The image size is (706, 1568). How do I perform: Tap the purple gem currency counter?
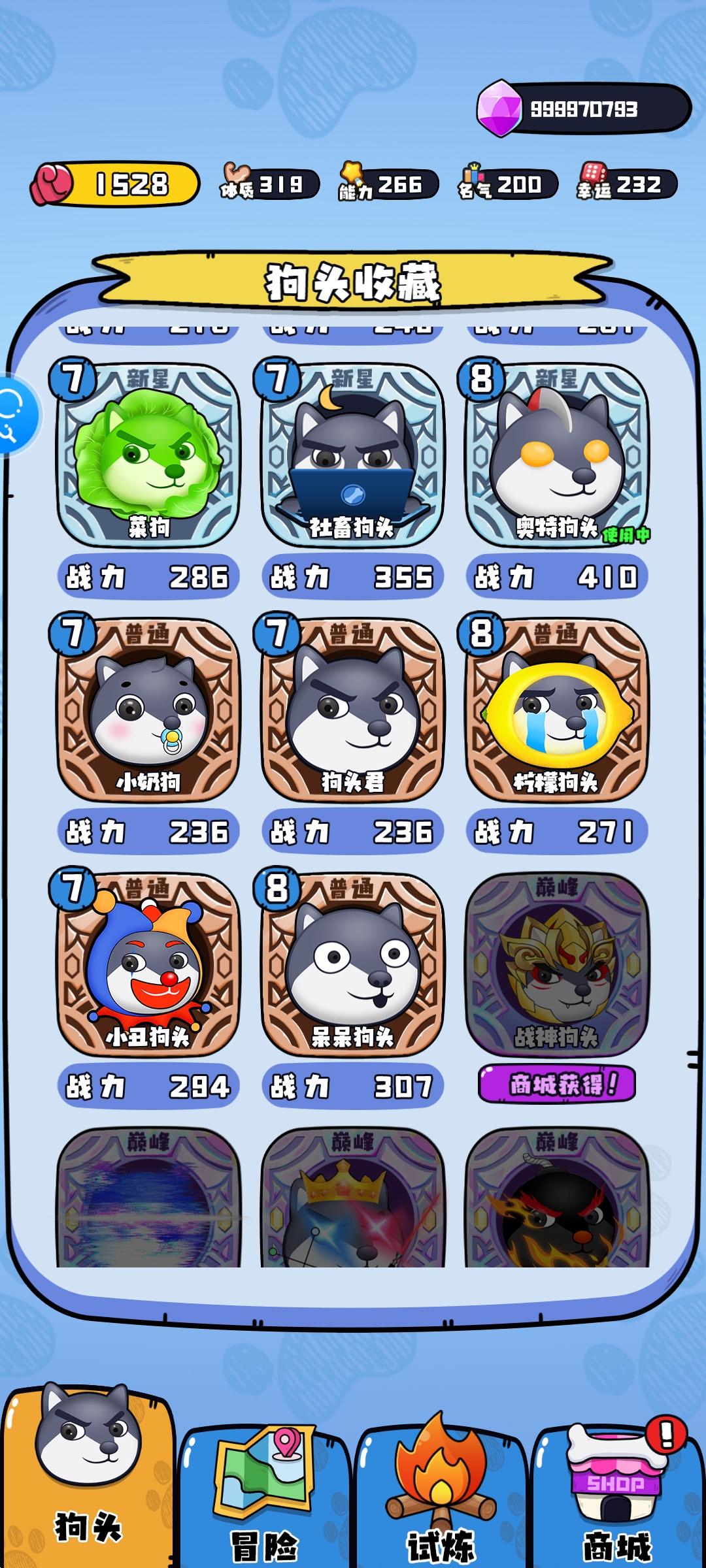pos(583,108)
